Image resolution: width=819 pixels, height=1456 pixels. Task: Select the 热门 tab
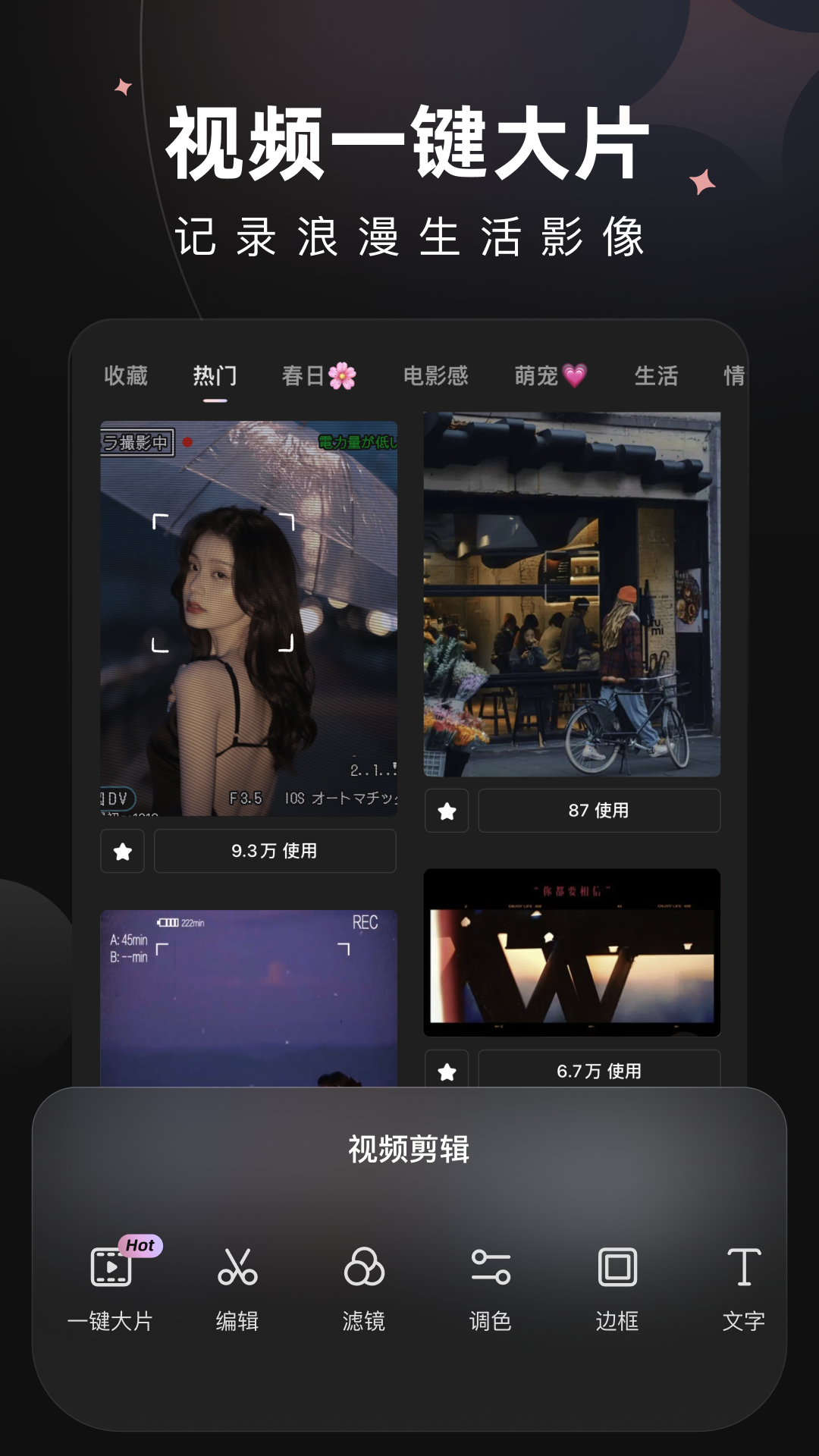point(215,376)
